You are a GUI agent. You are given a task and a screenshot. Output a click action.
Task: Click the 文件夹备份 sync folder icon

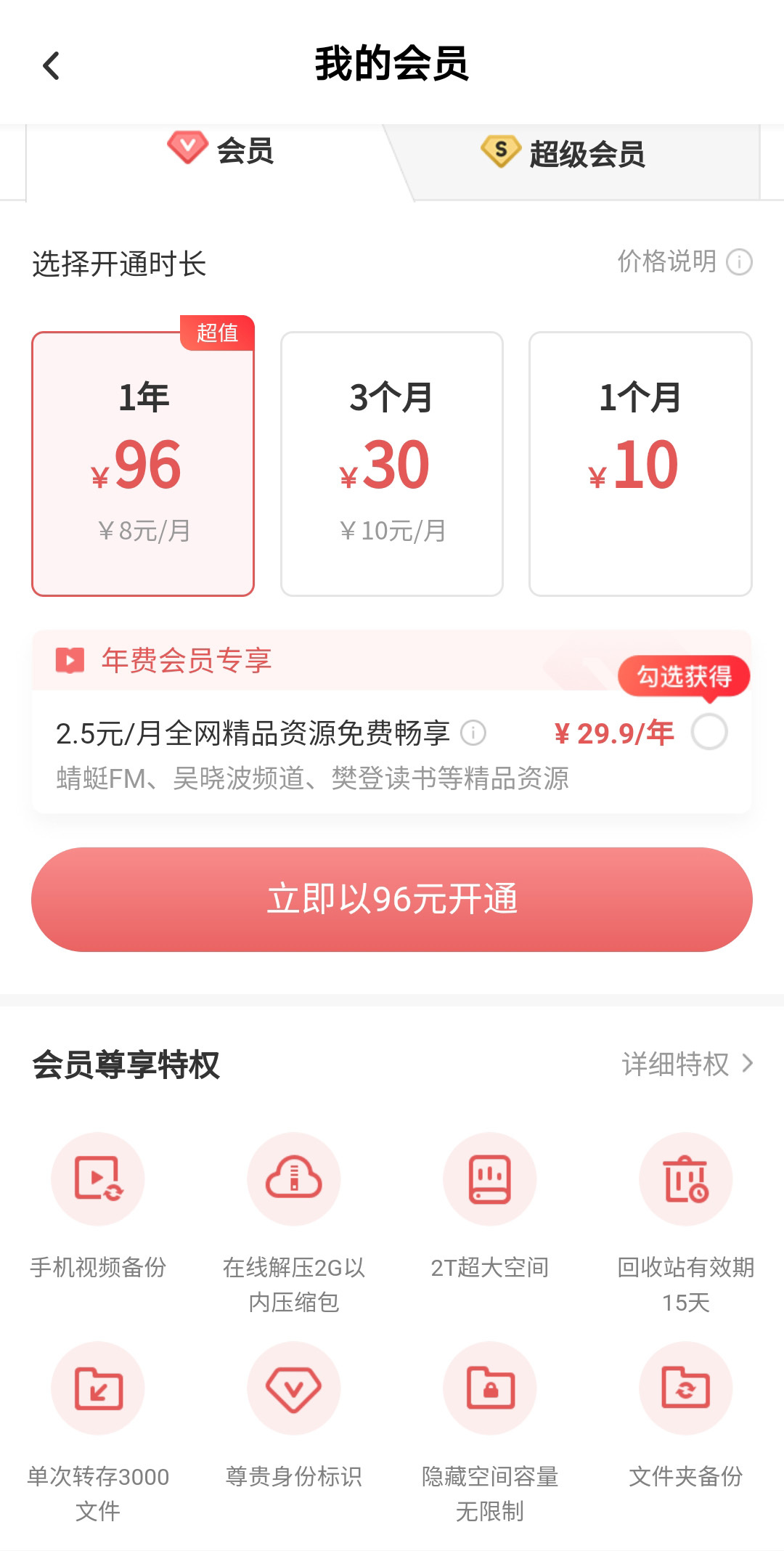686,1388
